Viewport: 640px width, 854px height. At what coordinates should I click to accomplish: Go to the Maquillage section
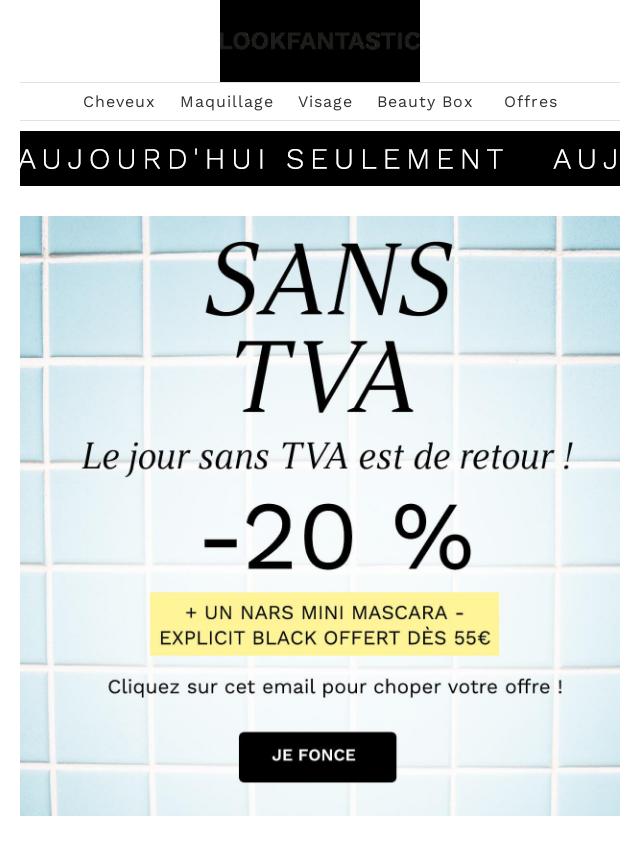point(226,102)
